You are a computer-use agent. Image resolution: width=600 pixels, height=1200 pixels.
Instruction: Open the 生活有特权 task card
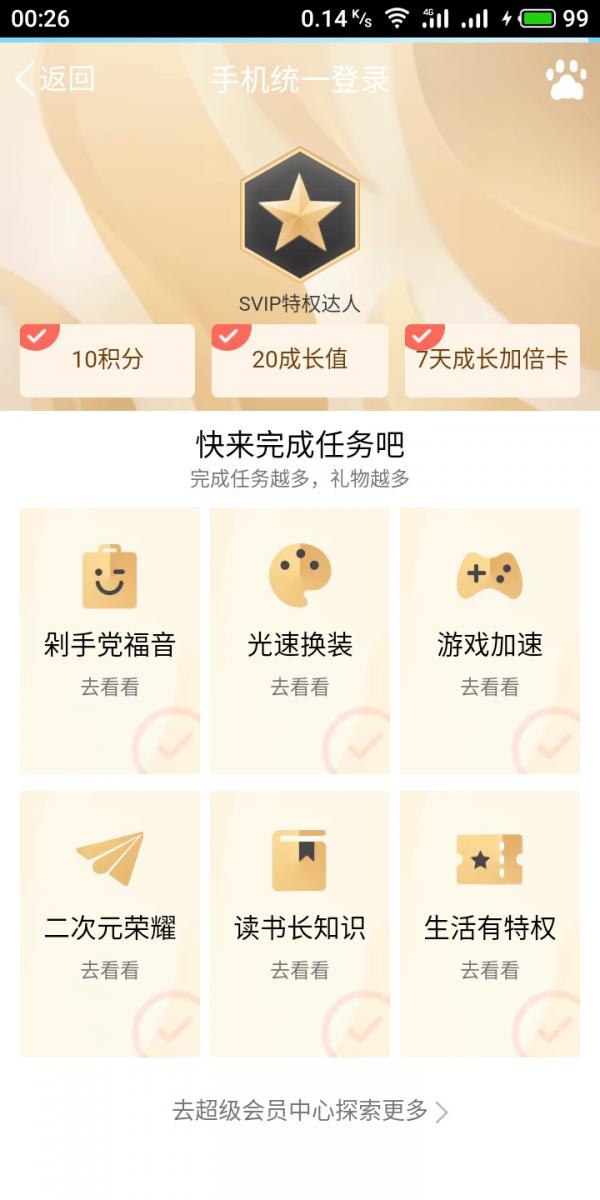click(490, 923)
